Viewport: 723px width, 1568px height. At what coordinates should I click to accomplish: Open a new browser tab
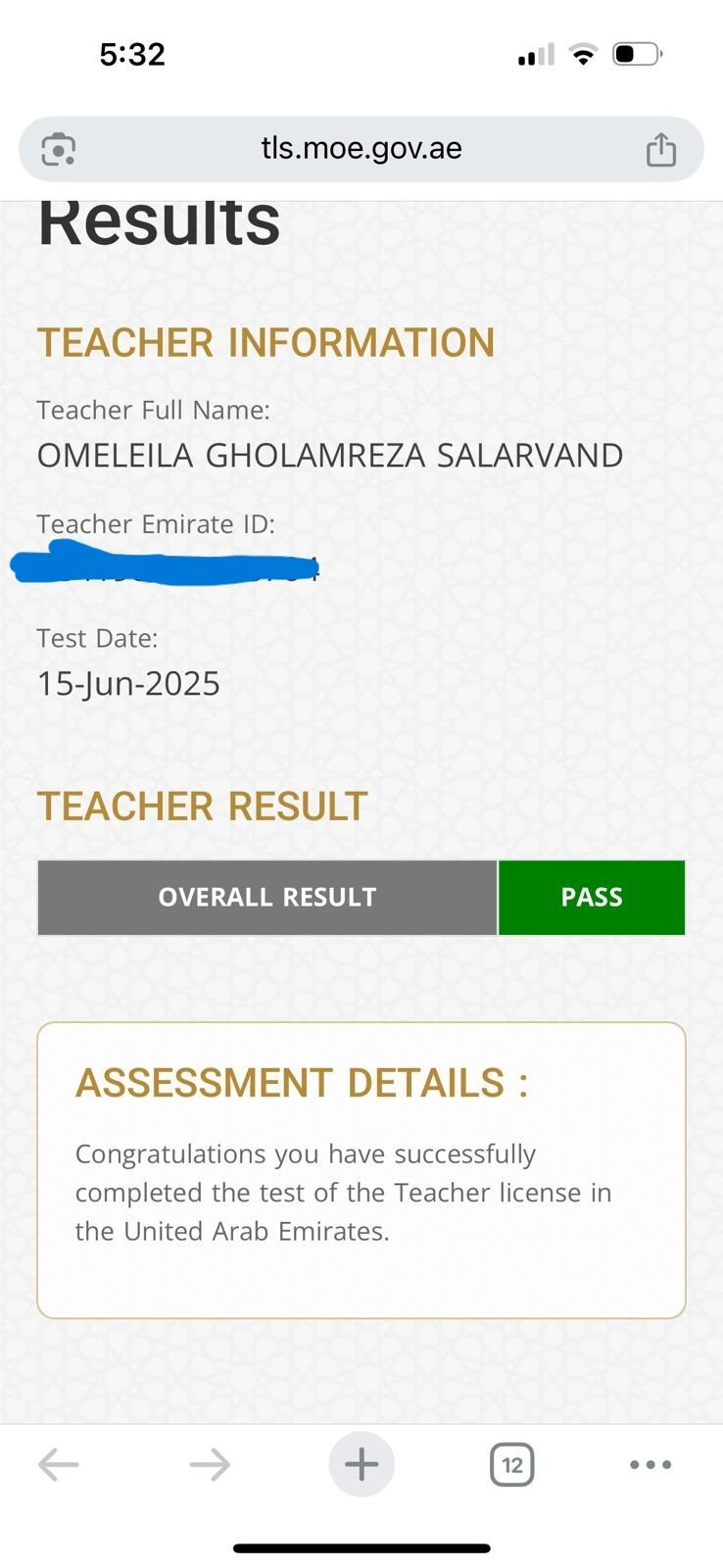[361, 1465]
